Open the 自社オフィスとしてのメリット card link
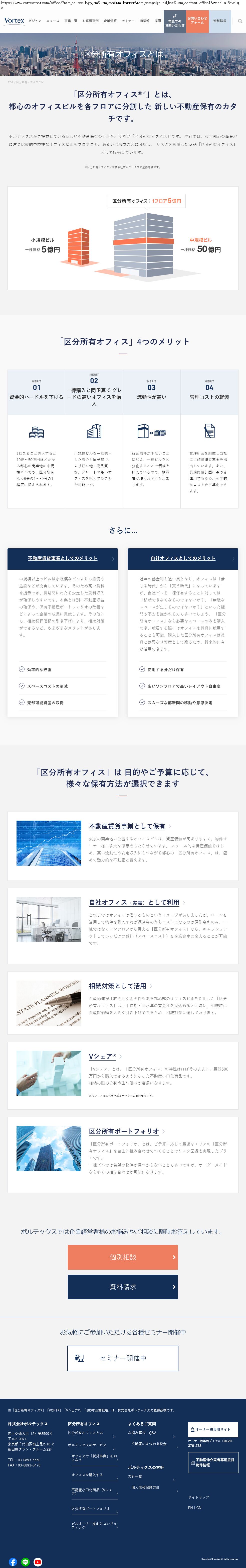 (183, 558)
